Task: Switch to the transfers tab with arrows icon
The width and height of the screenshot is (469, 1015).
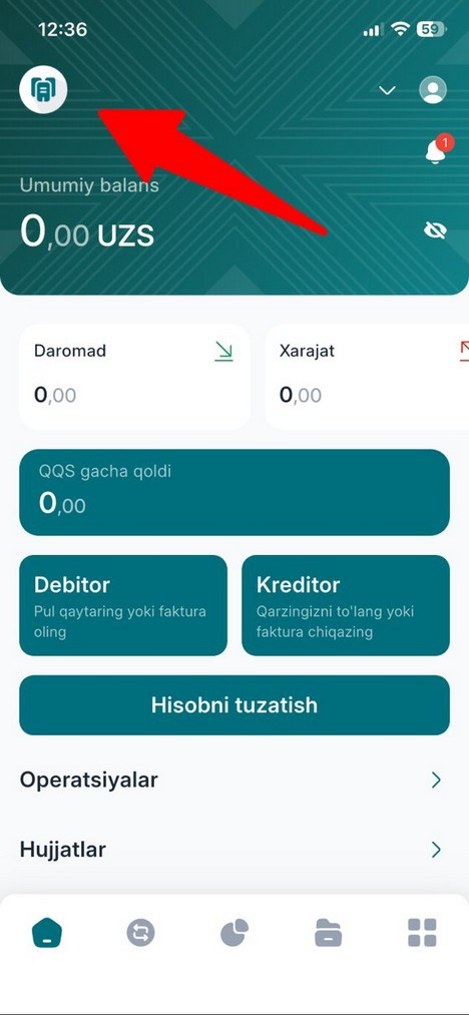Action: point(140,933)
